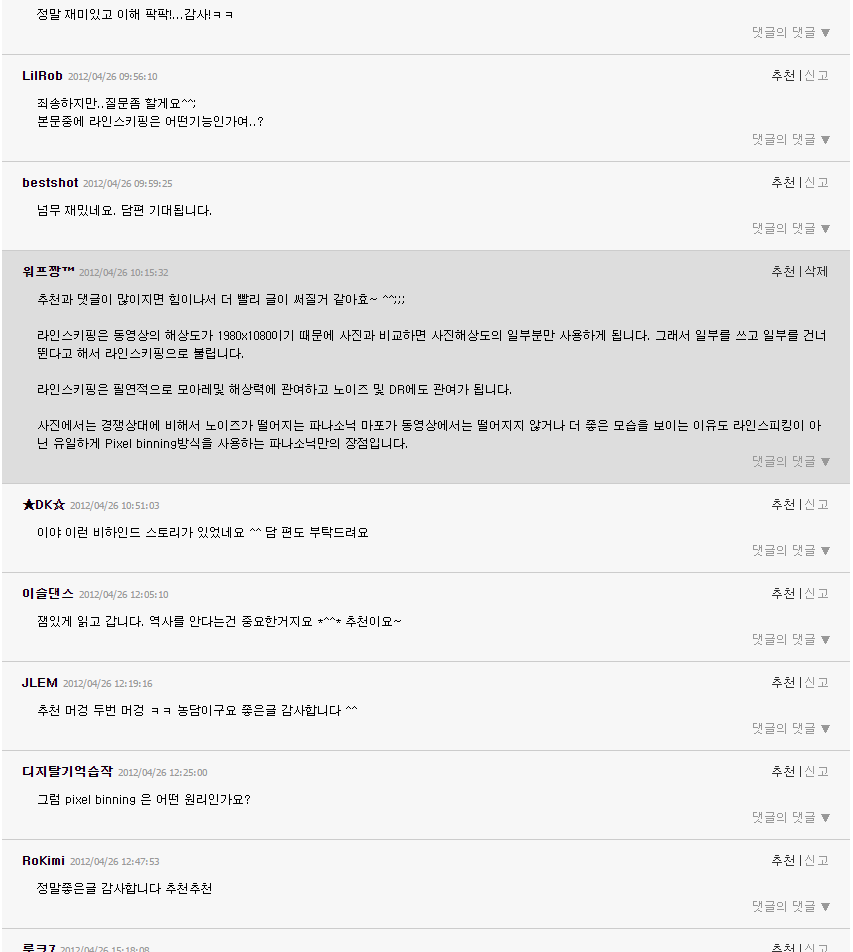853x952 pixels.
Task: Expand 댓글의 댓글 under JLEM's comment
Action: pyautogui.click(x=791, y=729)
